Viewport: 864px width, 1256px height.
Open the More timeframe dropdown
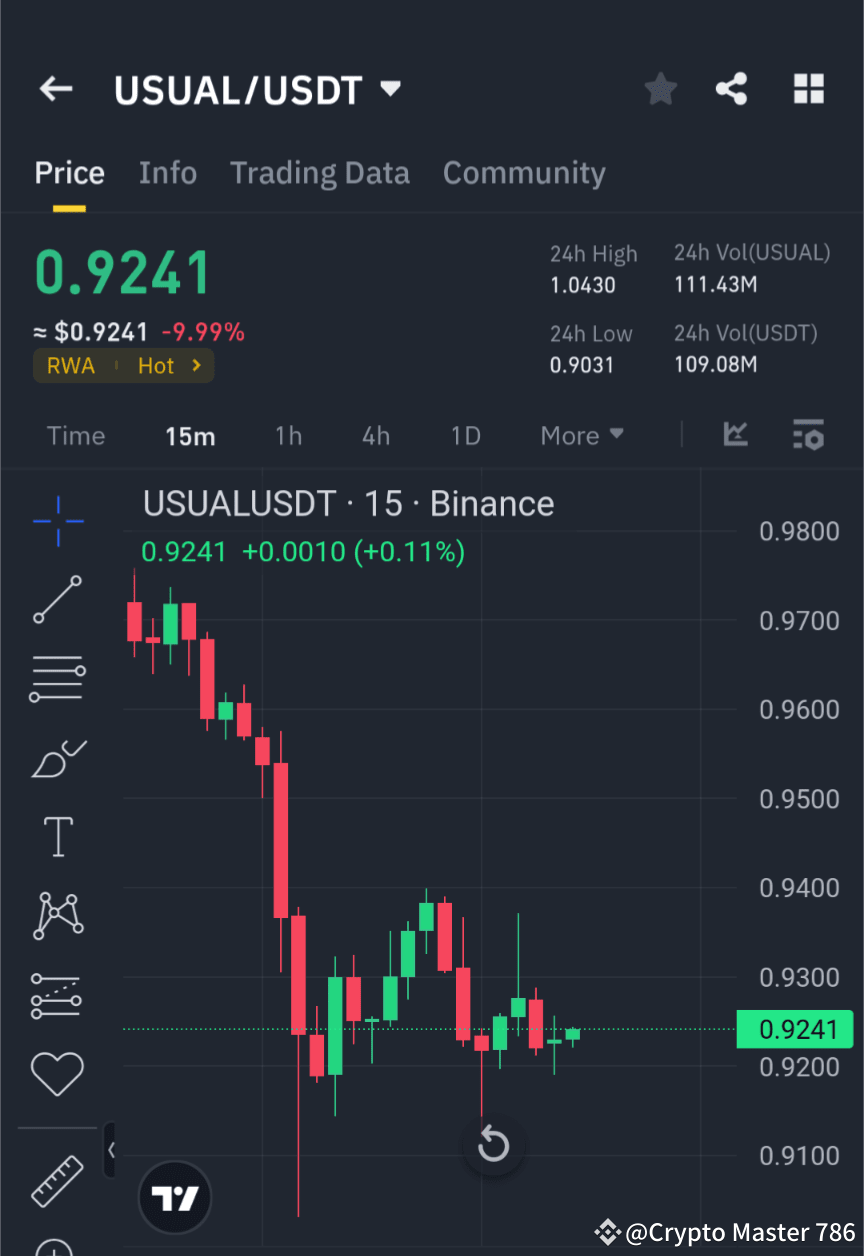[x=581, y=435]
